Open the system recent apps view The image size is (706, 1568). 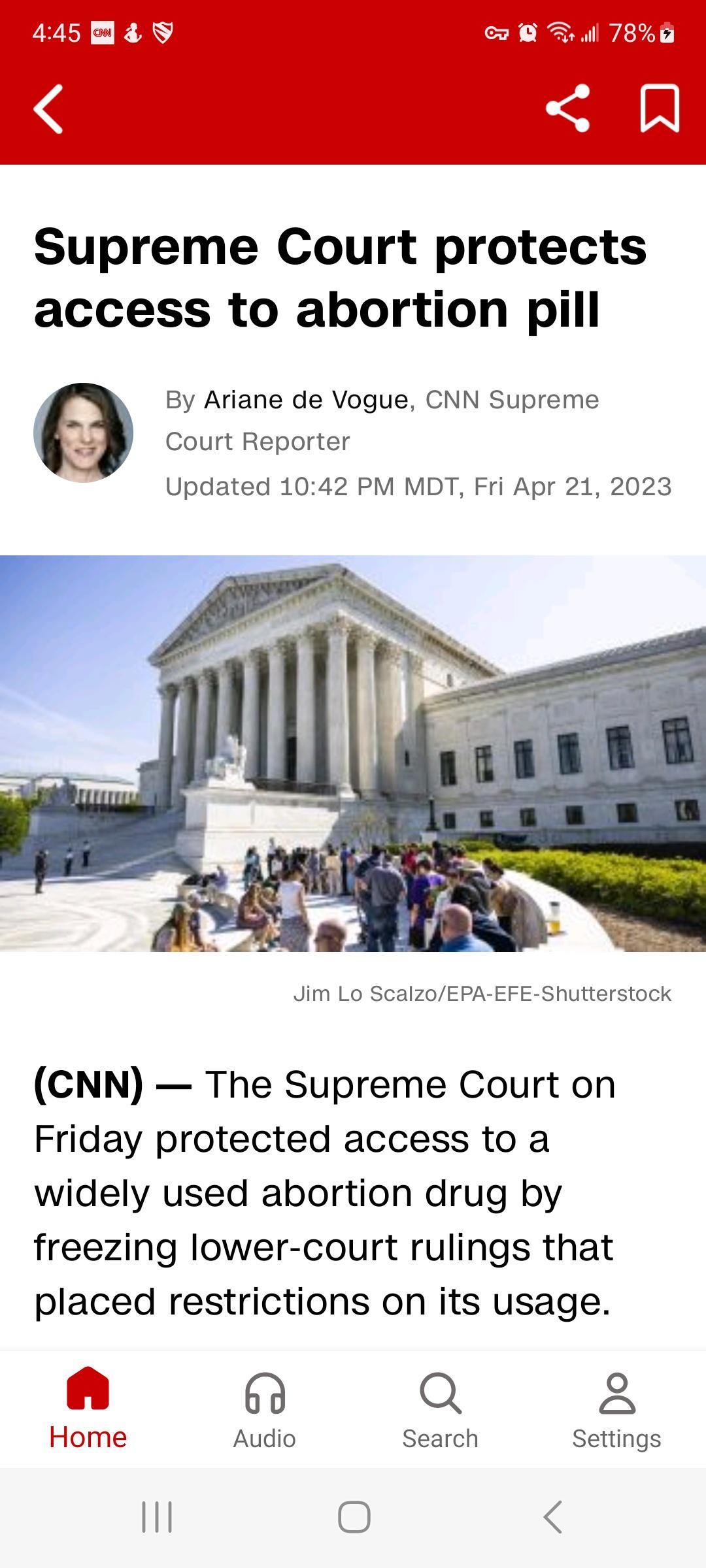tap(157, 1516)
